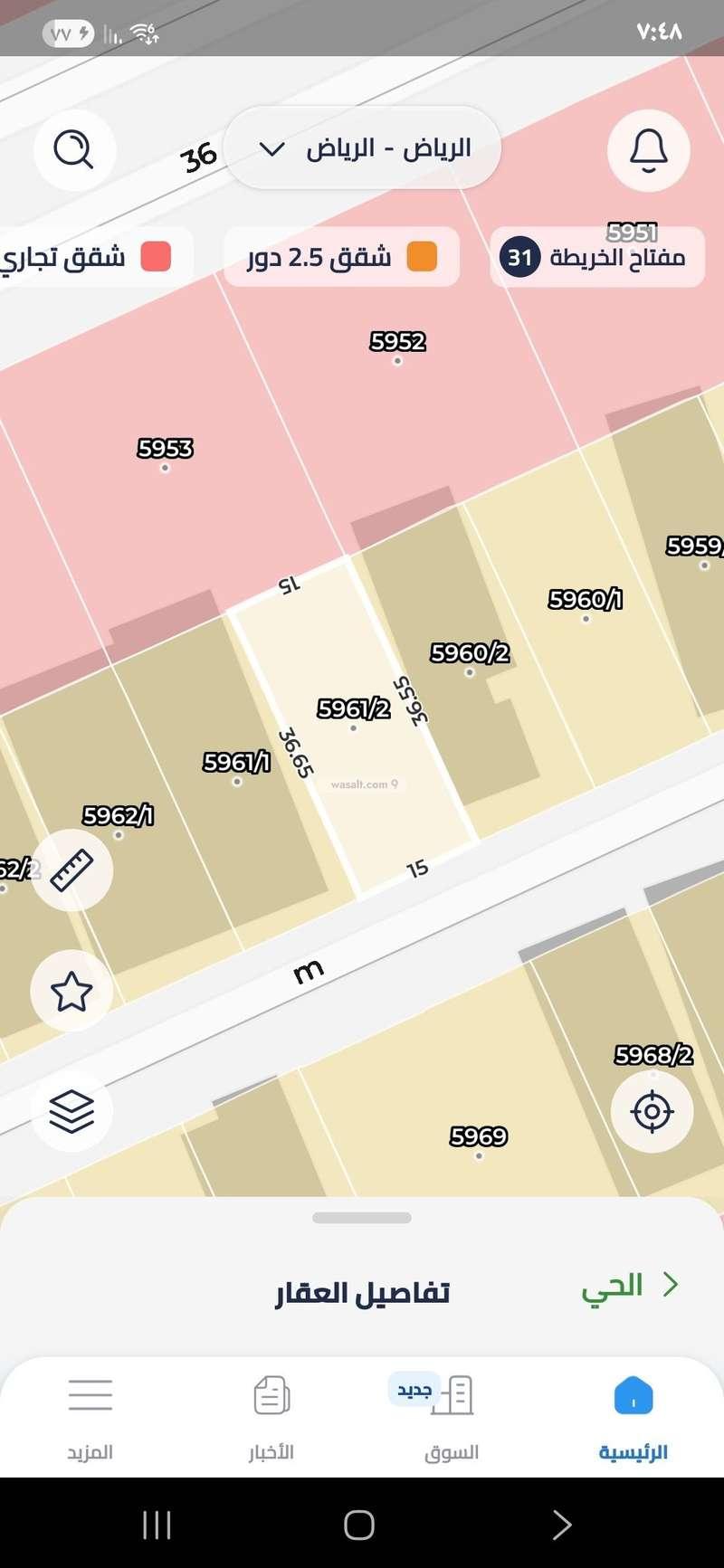Select parcel 5961/2 on the map

(354, 724)
